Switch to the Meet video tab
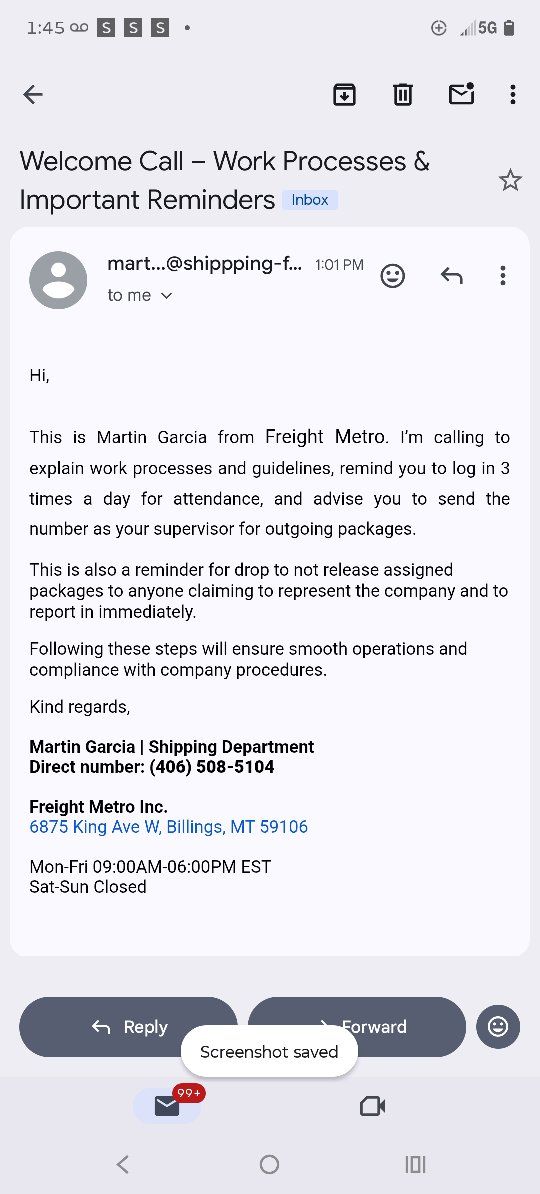The image size is (540, 1194). (x=372, y=1106)
